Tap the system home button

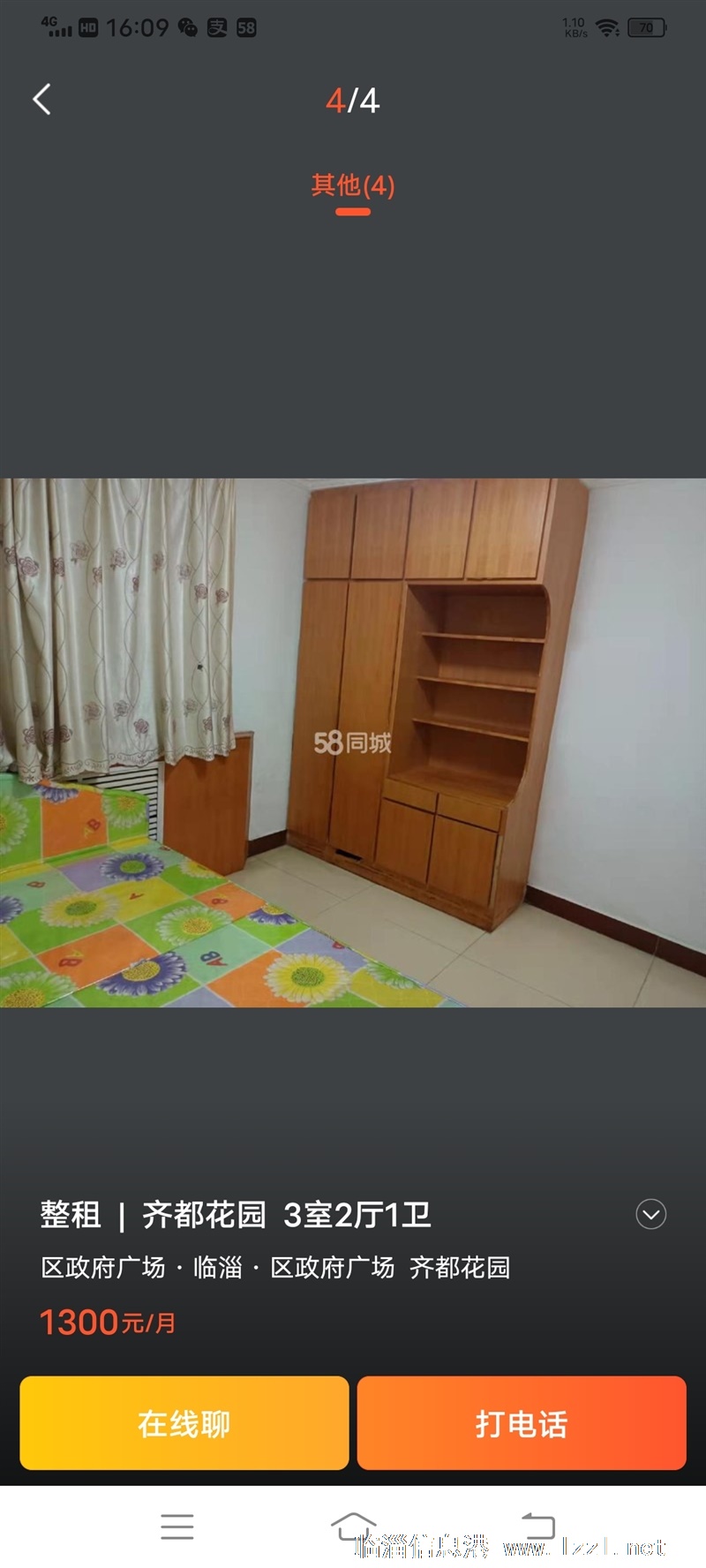(x=353, y=1527)
